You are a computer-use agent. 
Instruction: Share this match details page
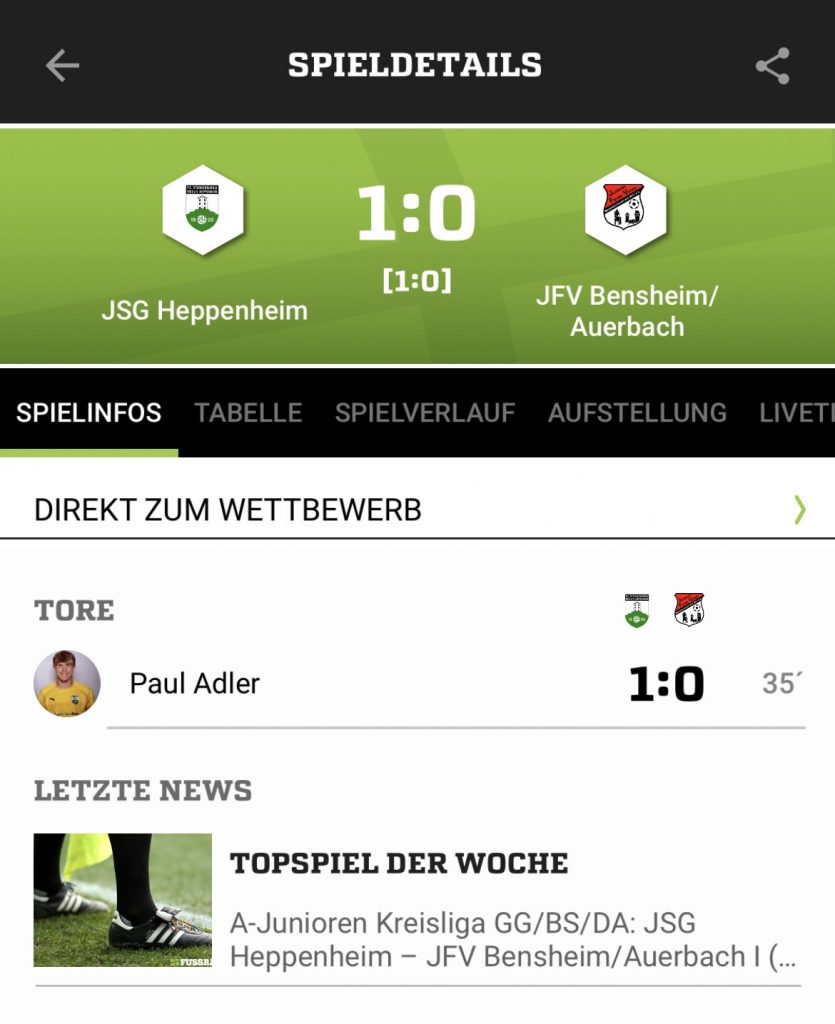772,66
